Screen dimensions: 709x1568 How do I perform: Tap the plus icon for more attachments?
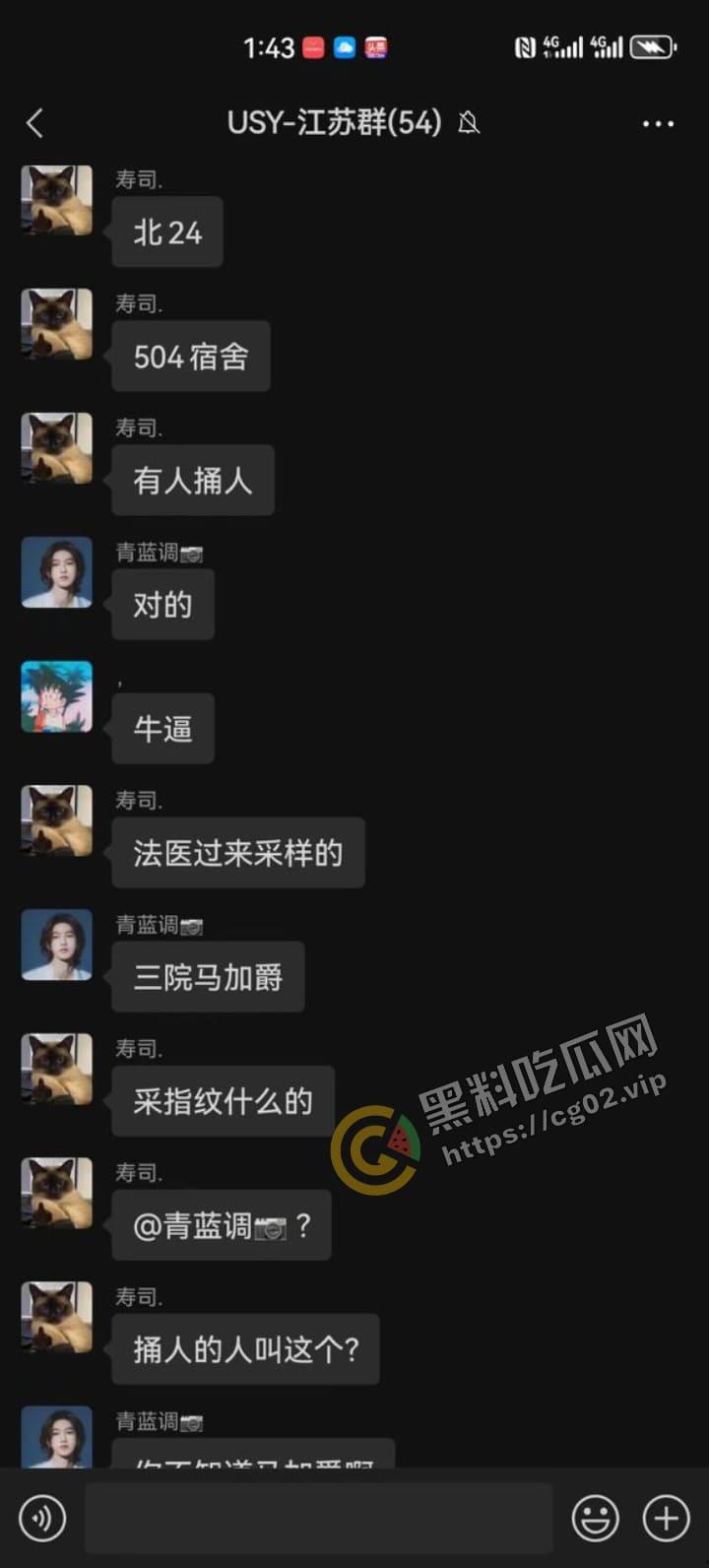pos(668,1518)
